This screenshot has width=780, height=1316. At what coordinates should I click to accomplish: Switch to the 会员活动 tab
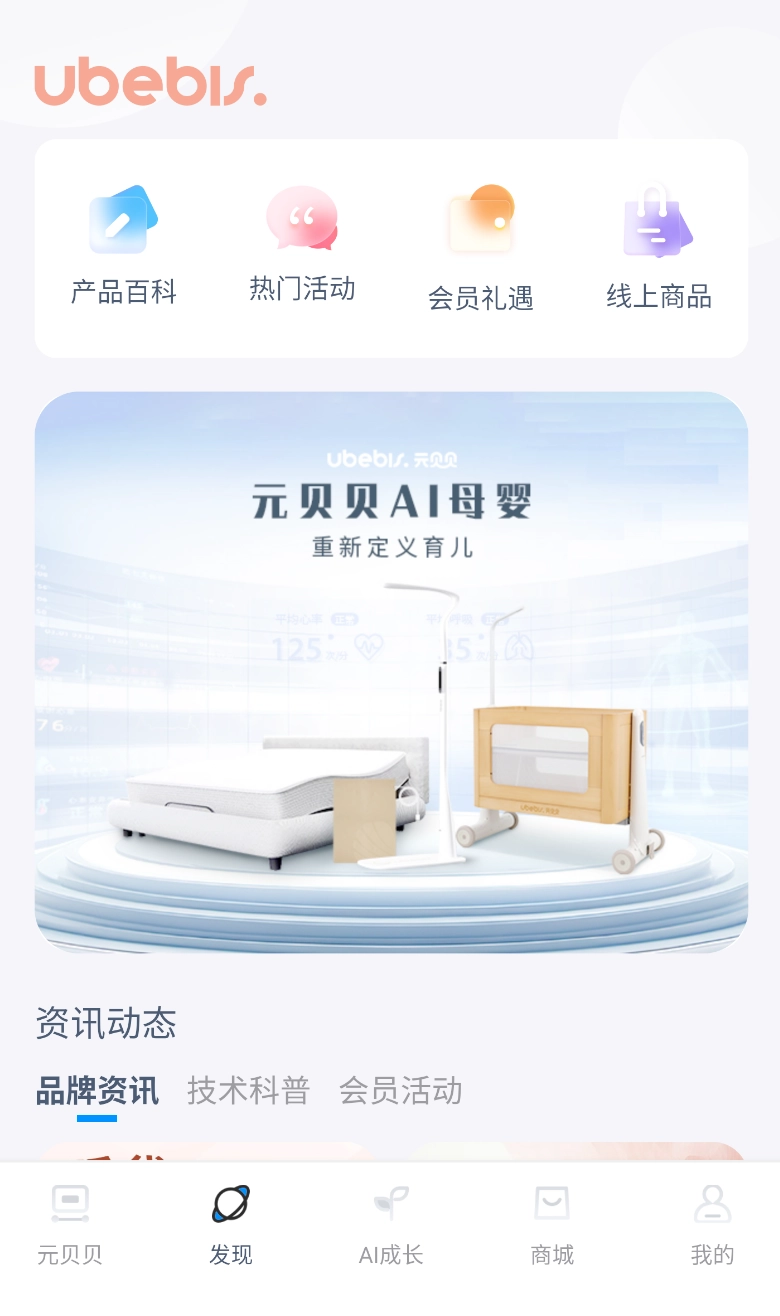[x=400, y=1090]
